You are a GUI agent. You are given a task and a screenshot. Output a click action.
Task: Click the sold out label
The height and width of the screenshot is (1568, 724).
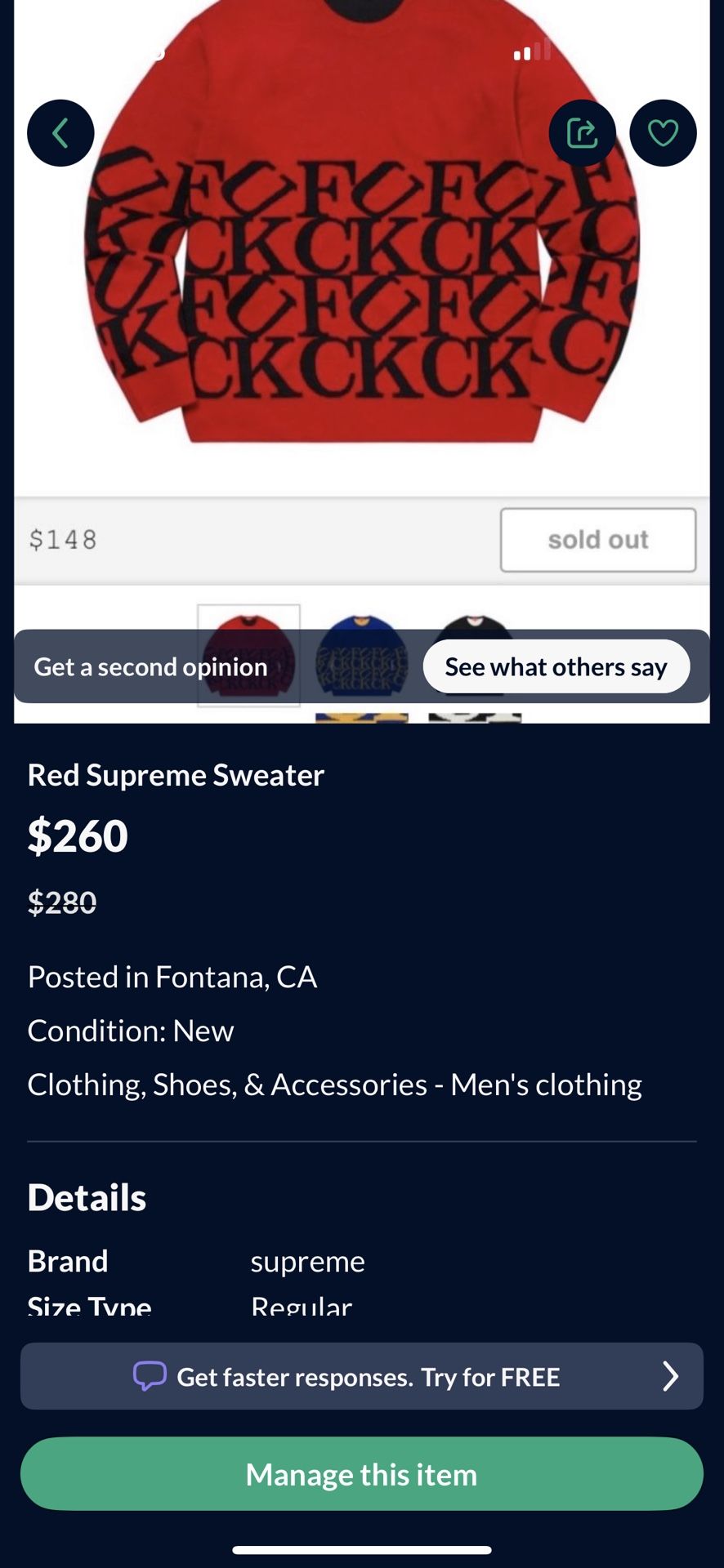click(597, 539)
